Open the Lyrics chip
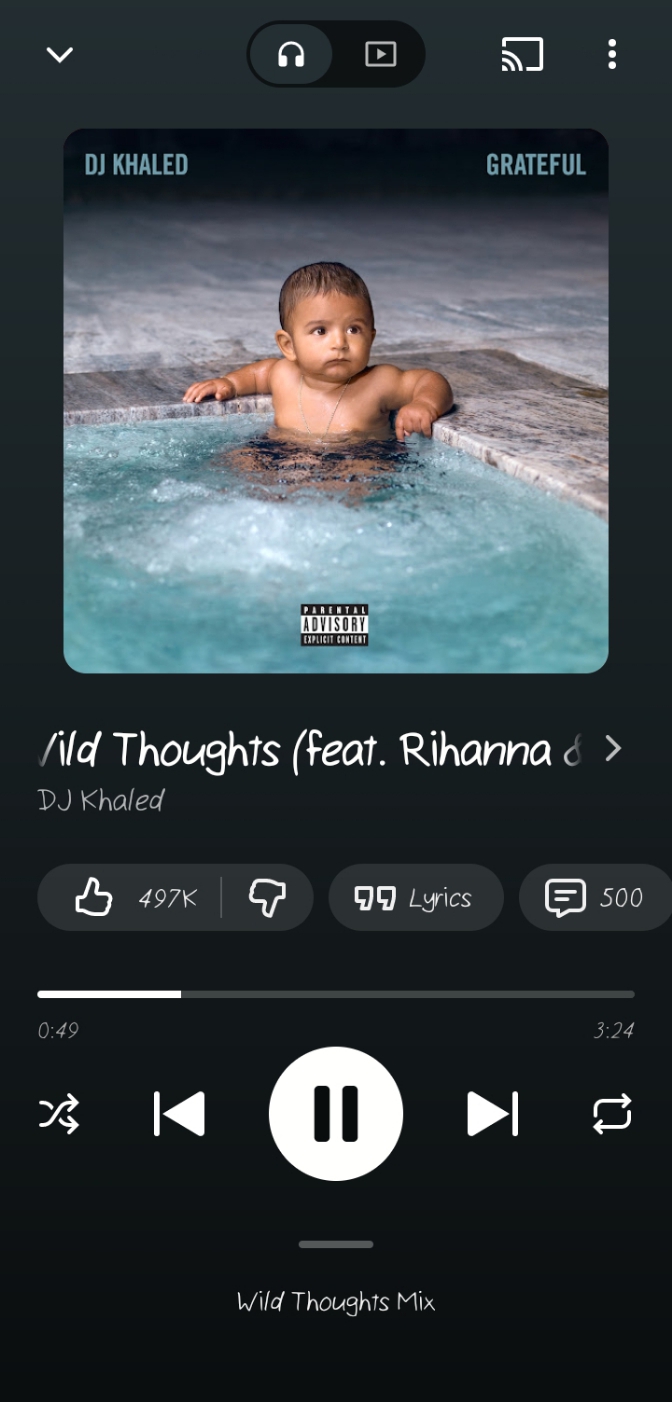The image size is (672, 1402). click(415, 898)
